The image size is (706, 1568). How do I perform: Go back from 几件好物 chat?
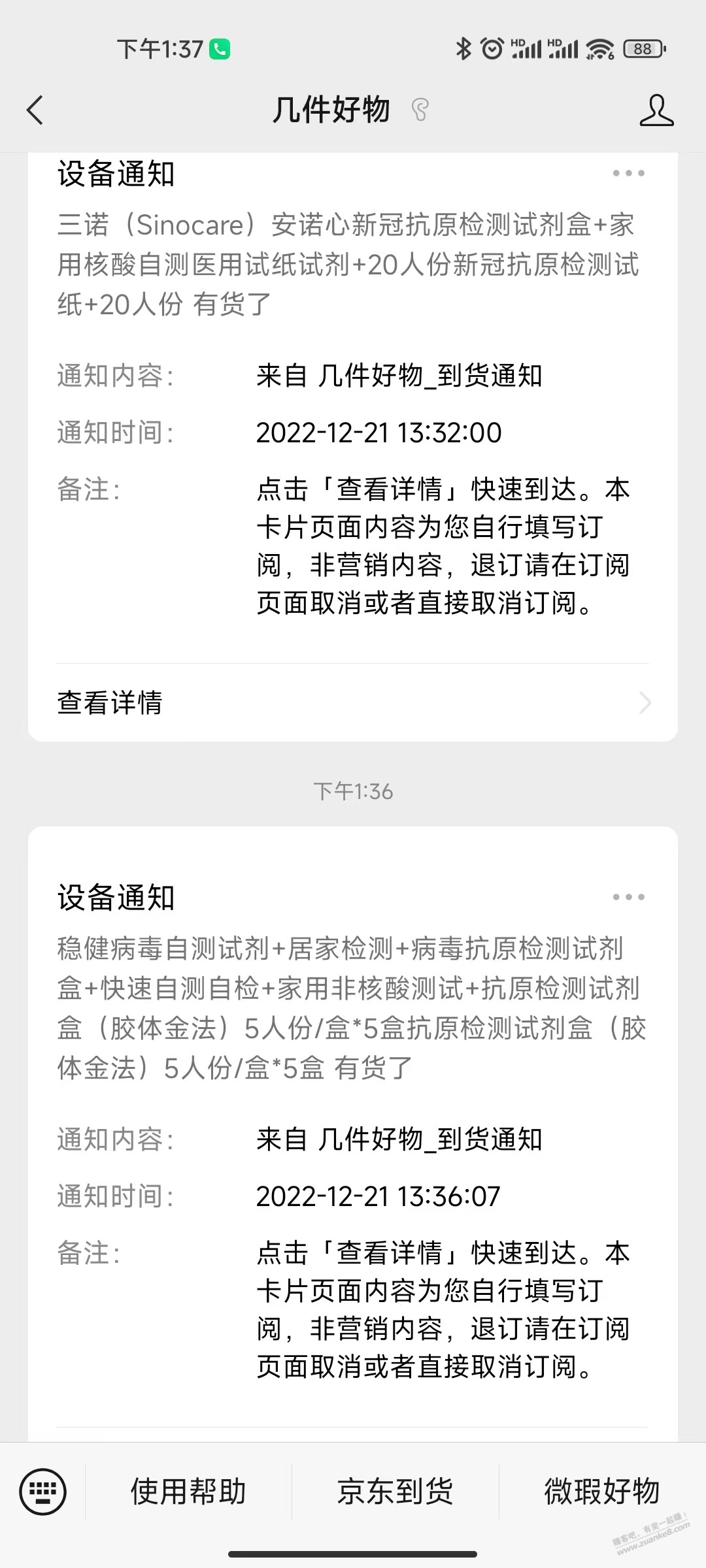(x=35, y=110)
